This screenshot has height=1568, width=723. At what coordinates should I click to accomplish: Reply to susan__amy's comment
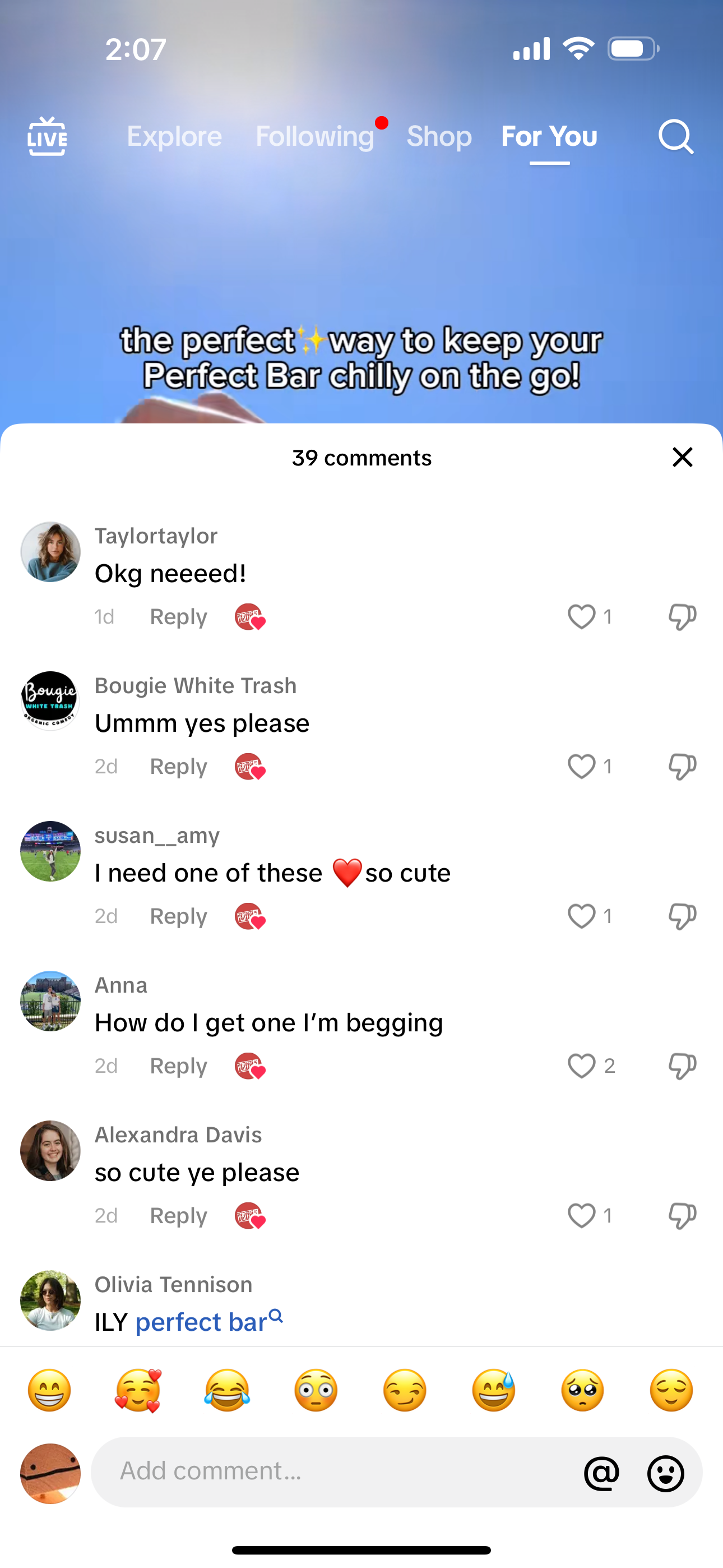point(178,916)
